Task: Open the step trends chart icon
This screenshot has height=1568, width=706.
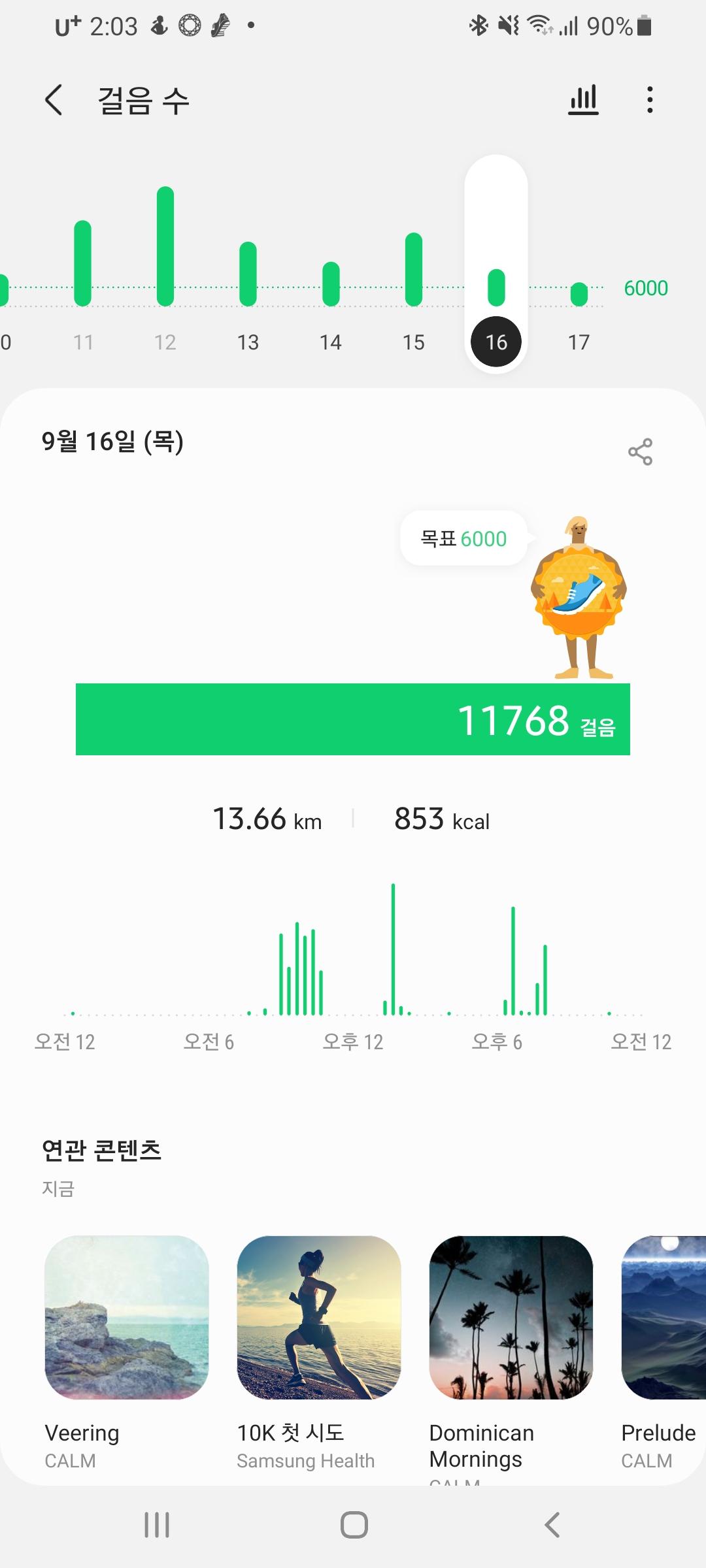Action: [x=583, y=100]
